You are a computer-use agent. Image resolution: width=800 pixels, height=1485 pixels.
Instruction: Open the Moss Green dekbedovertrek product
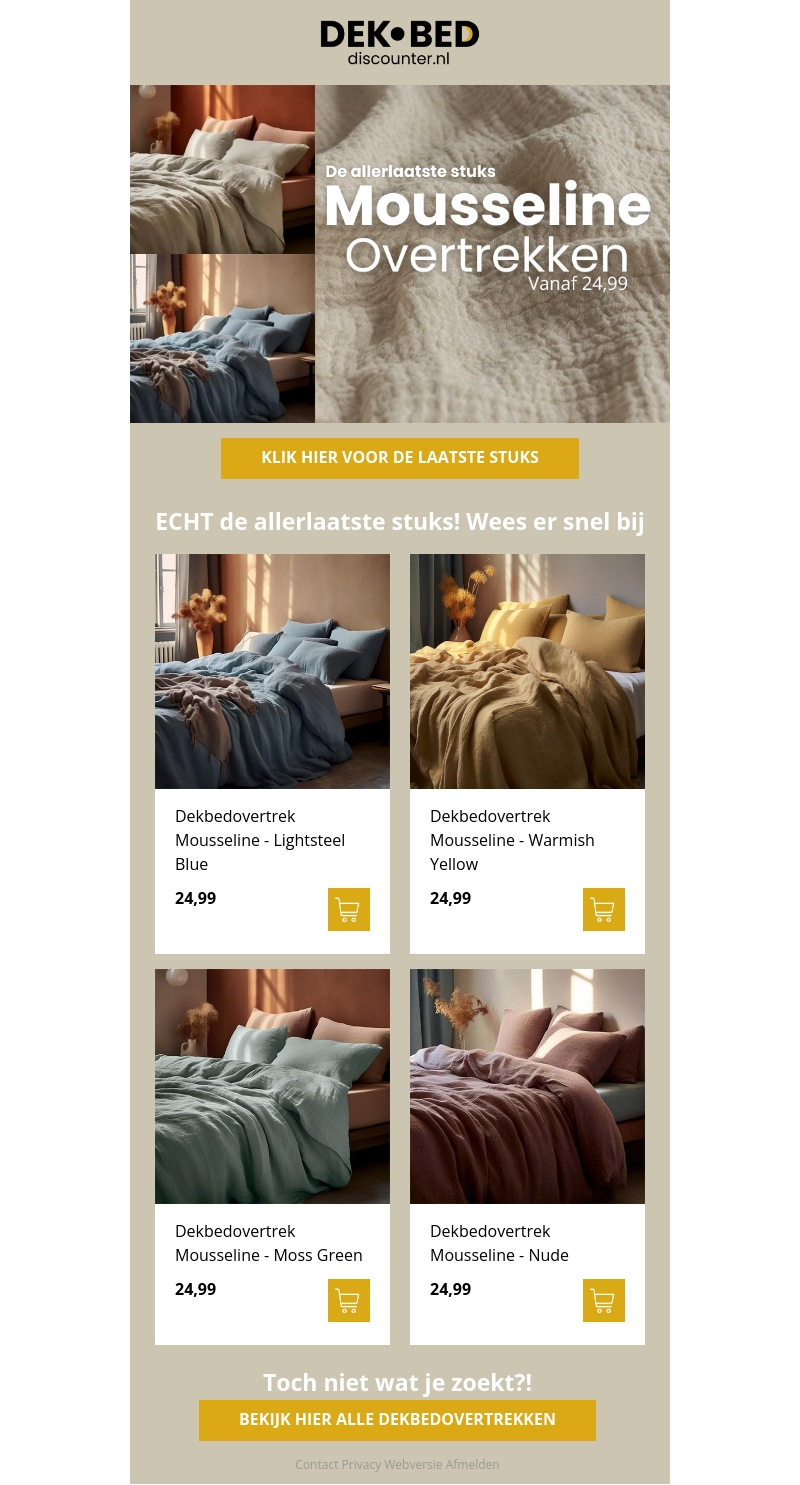point(272,1086)
